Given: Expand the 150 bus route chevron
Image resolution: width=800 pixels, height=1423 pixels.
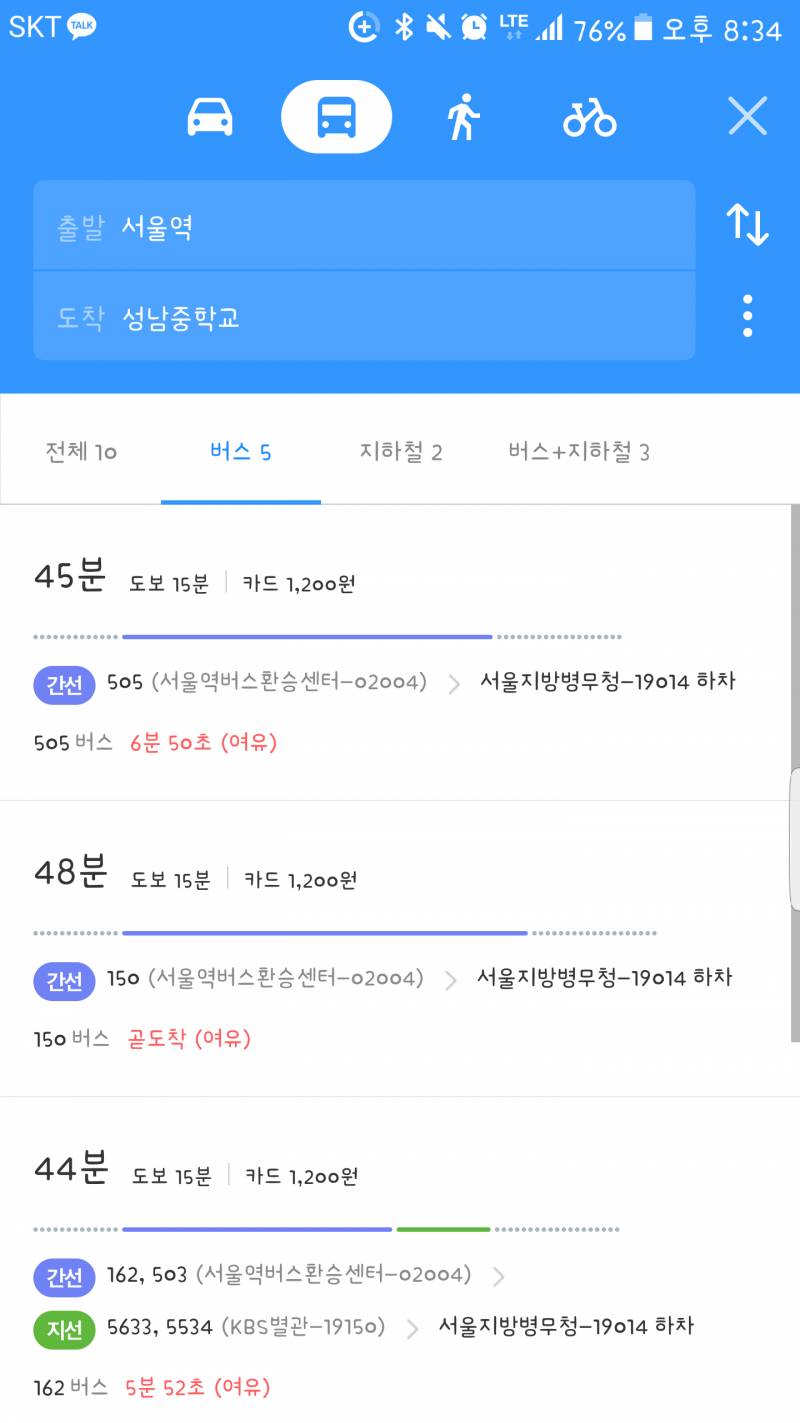Looking at the screenshot, I should [x=454, y=979].
